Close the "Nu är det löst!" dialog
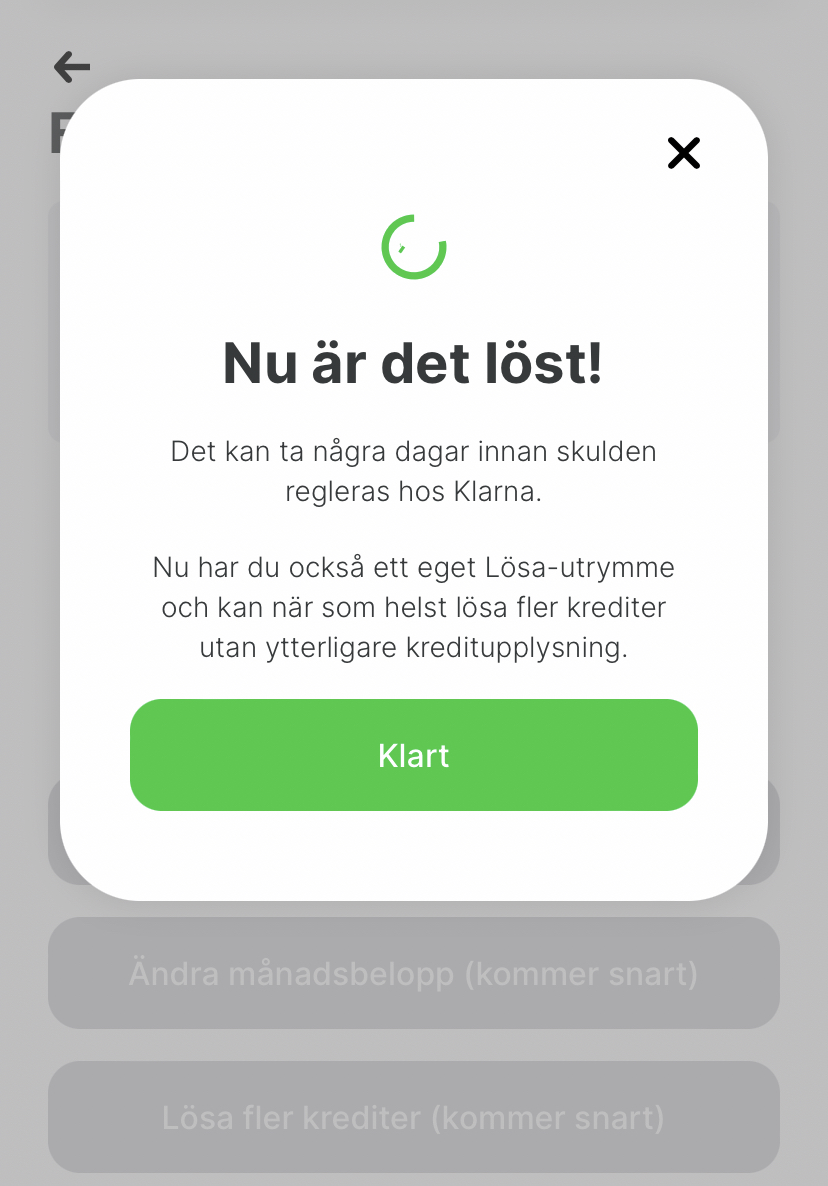Image resolution: width=828 pixels, height=1186 pixels. [684, 153]
